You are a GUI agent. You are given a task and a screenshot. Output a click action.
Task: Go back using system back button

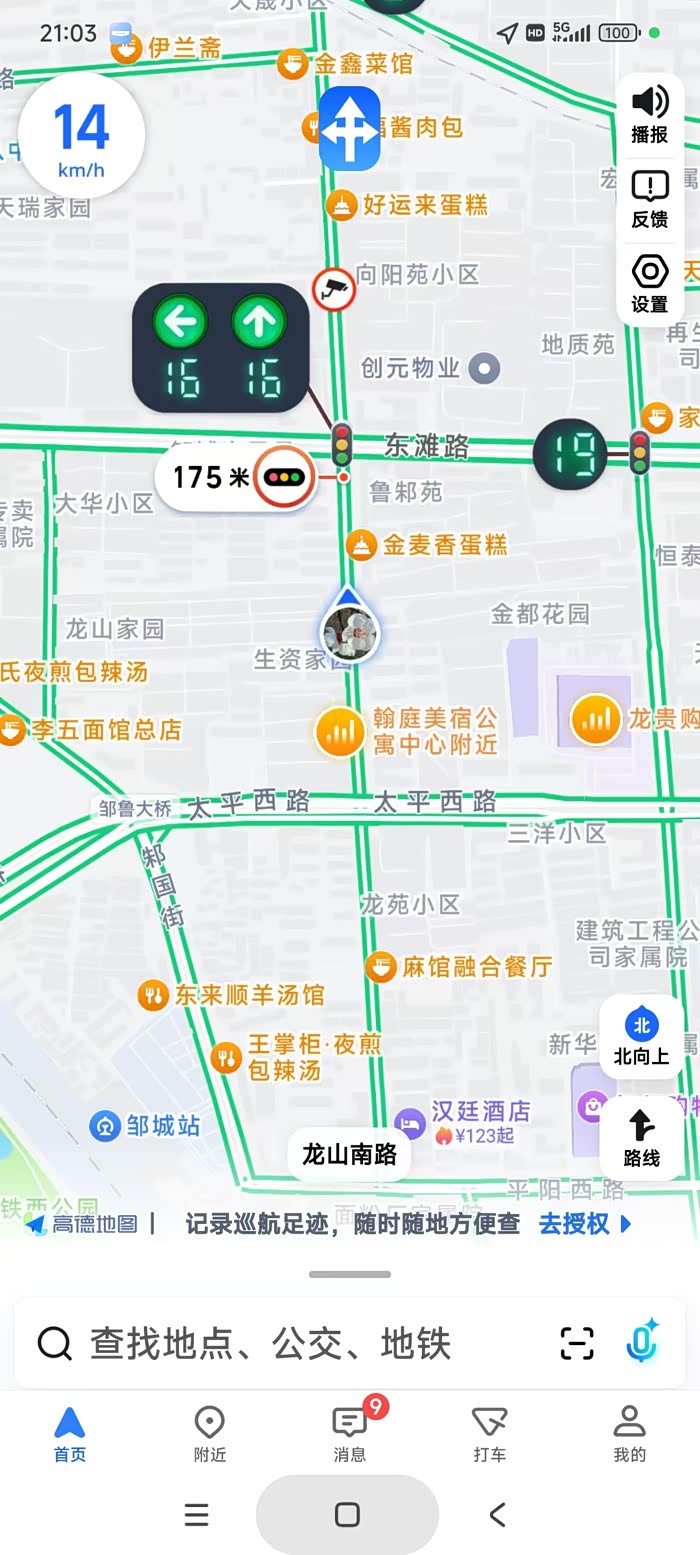(x=497, y=1514)
